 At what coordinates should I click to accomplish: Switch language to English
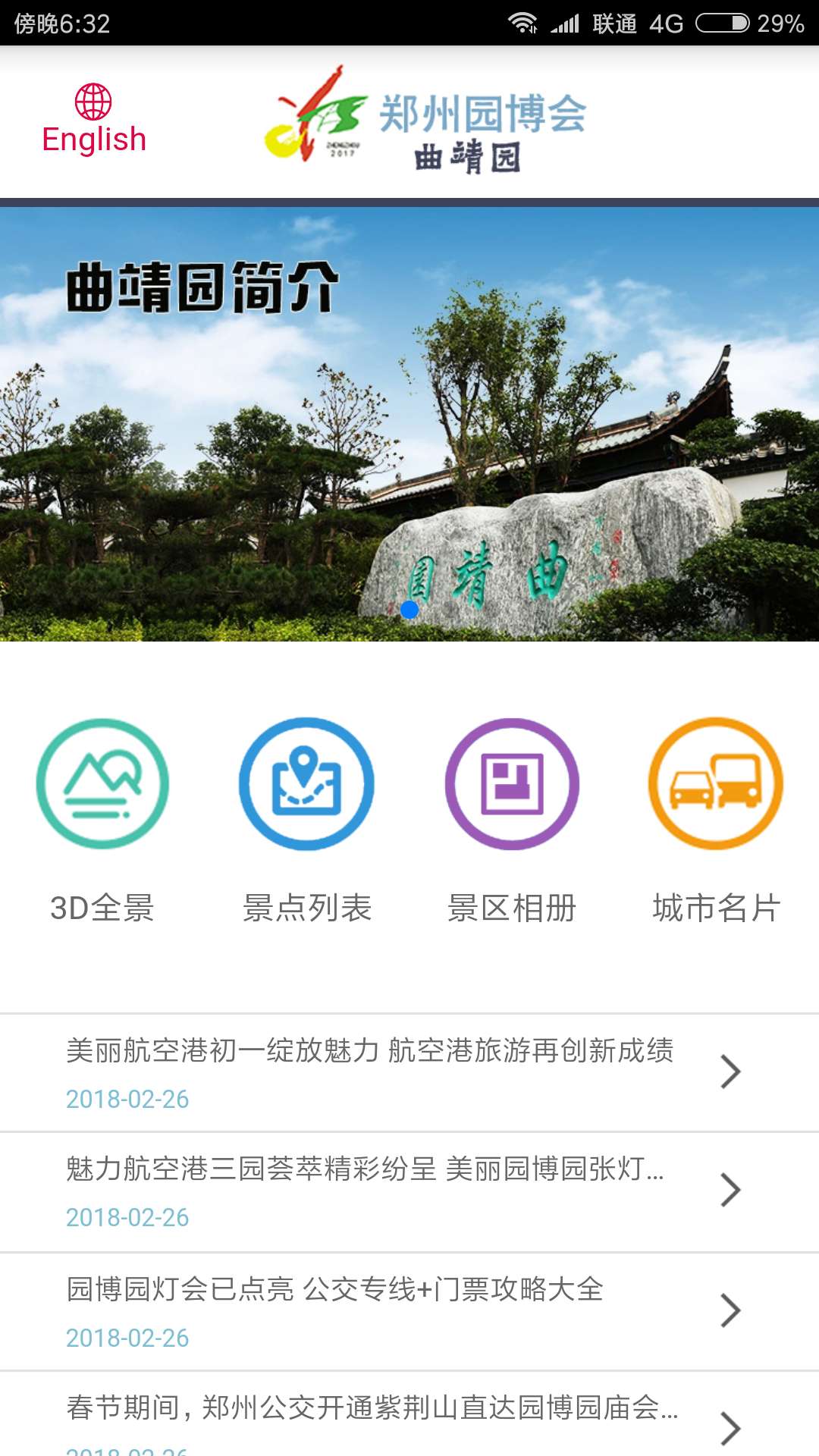point(94,121)
